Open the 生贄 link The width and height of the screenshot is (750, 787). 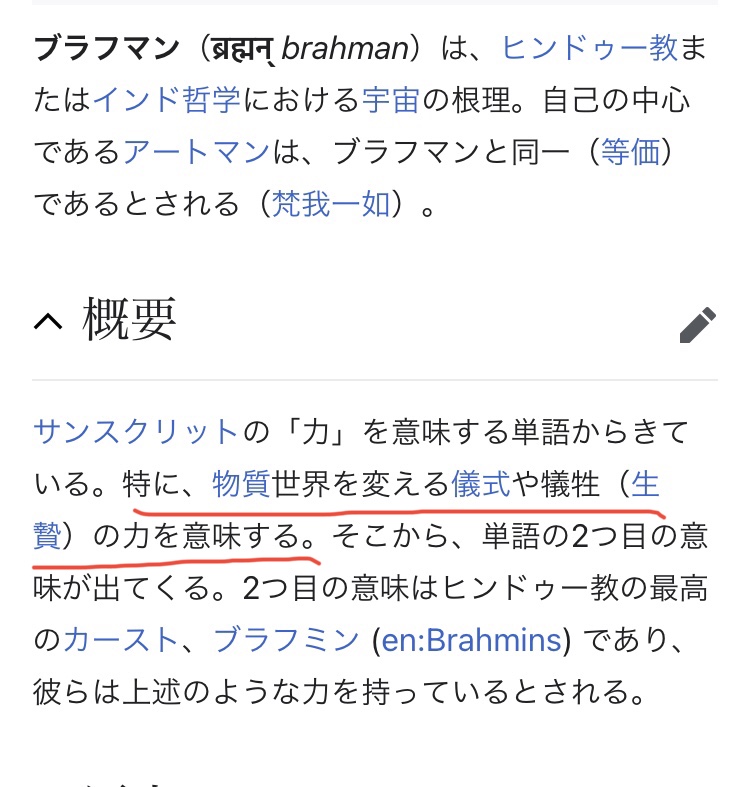[646, 485]
